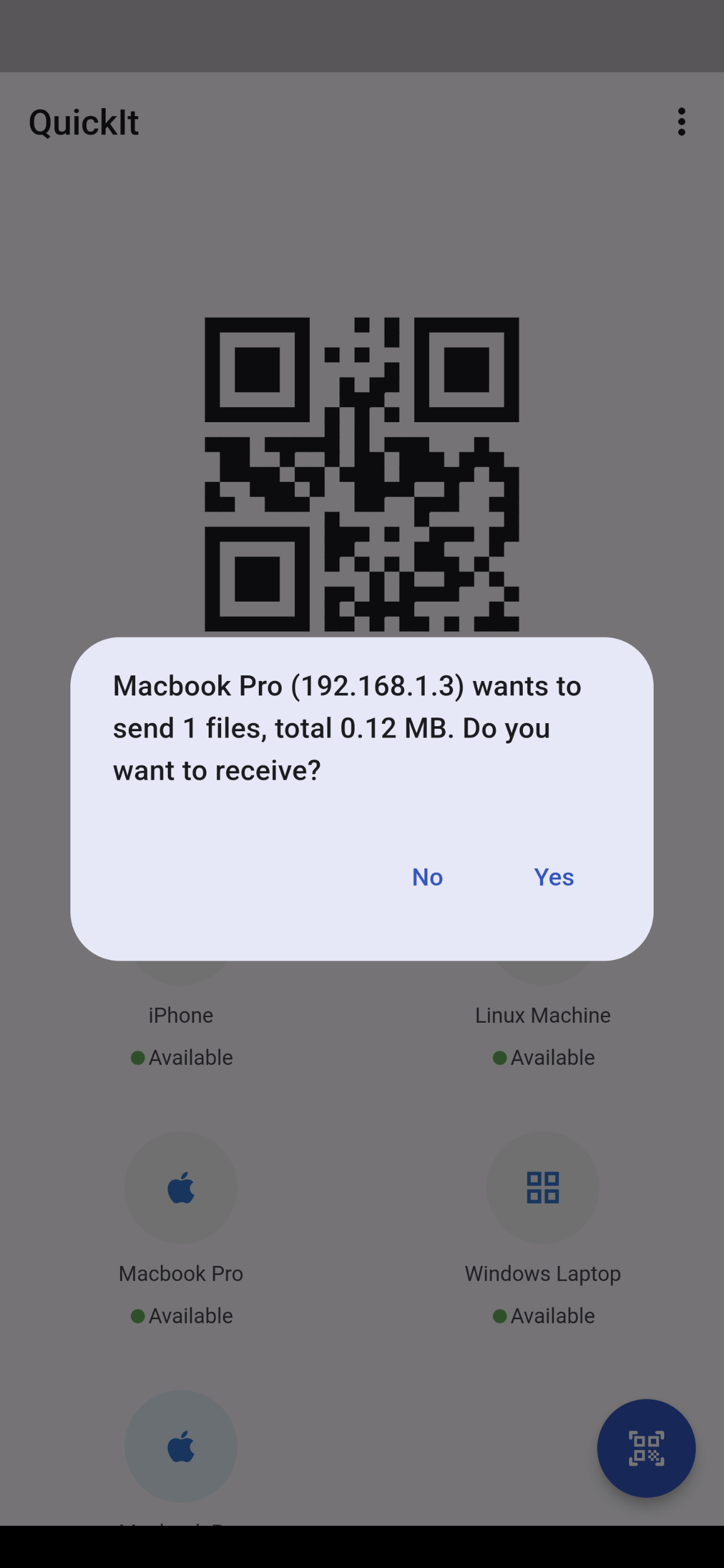Open the three-dot overflow menu

[x=682, y=122]
